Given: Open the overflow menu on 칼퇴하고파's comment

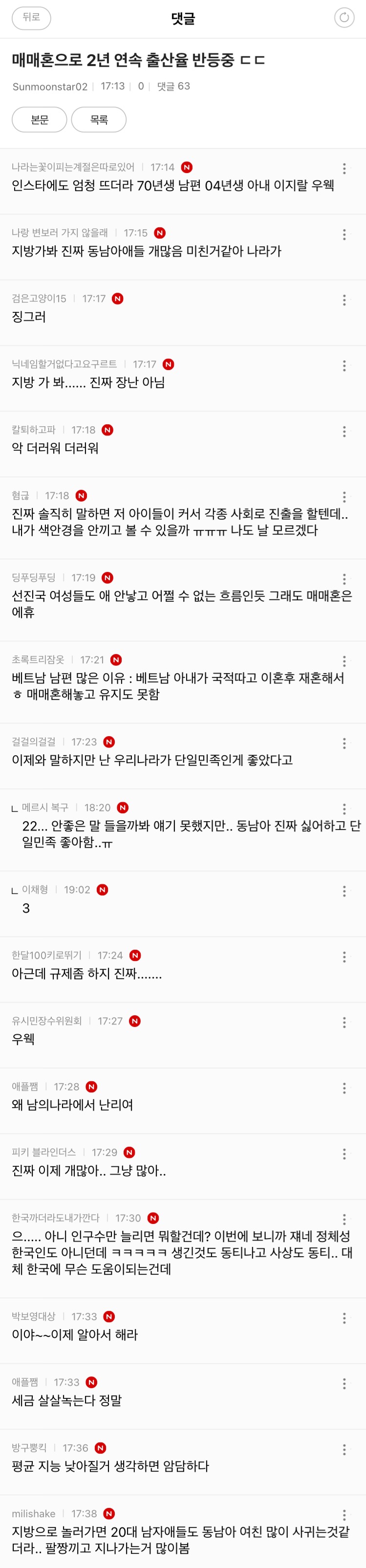Looking at the screenshot, I should [x=344, y=432].
